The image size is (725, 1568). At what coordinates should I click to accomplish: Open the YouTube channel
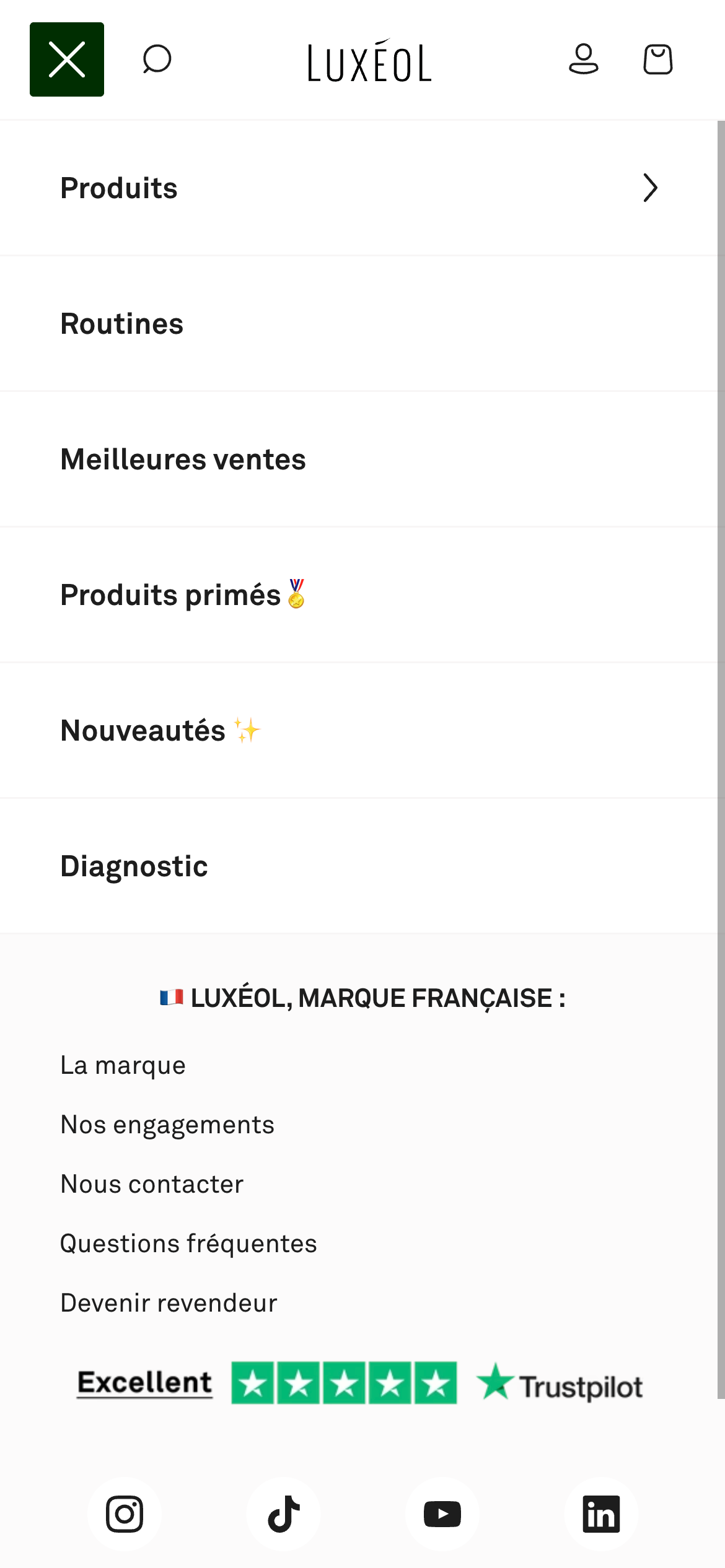(x=442, y=1514)
